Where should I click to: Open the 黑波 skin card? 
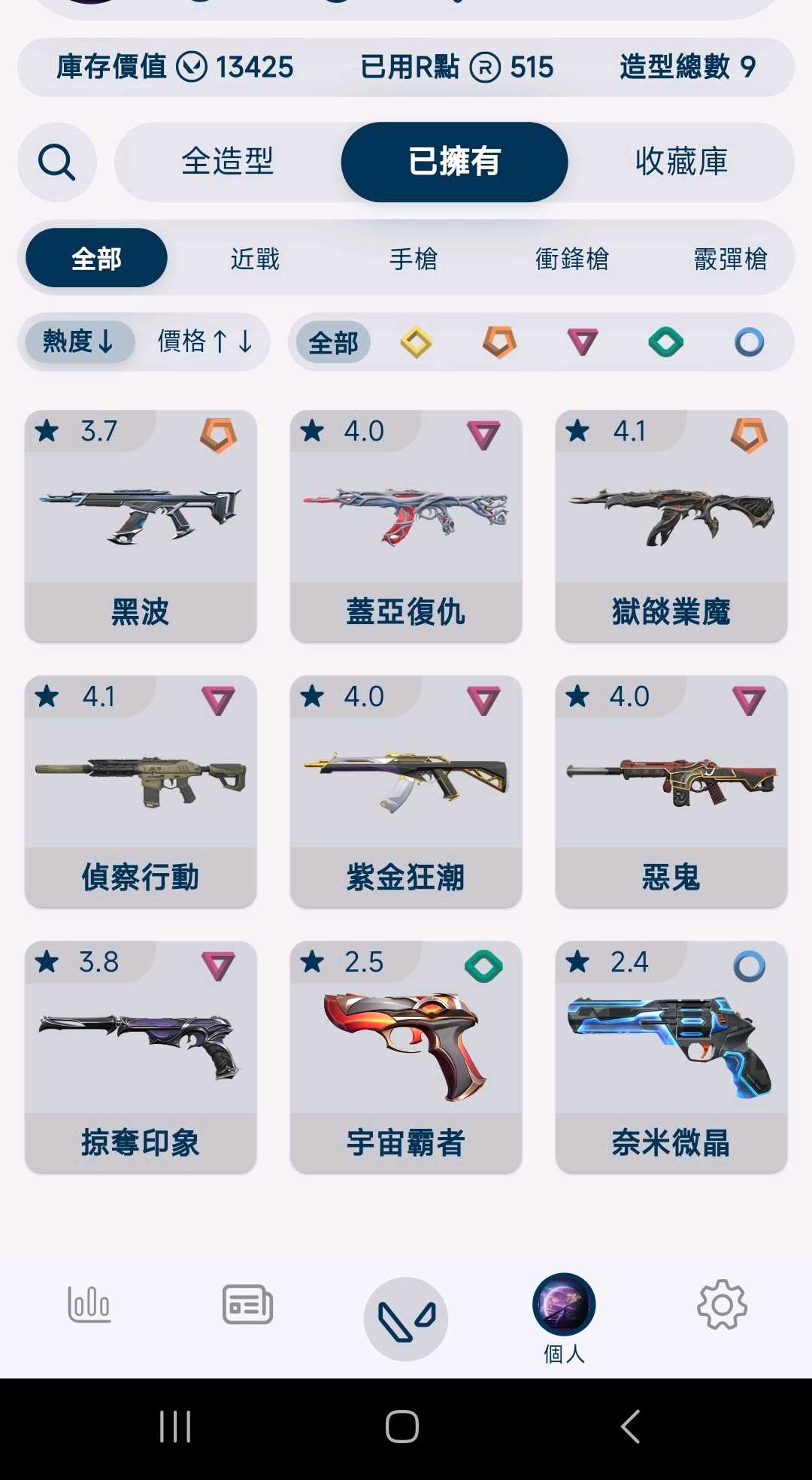[x=141, y=526]
